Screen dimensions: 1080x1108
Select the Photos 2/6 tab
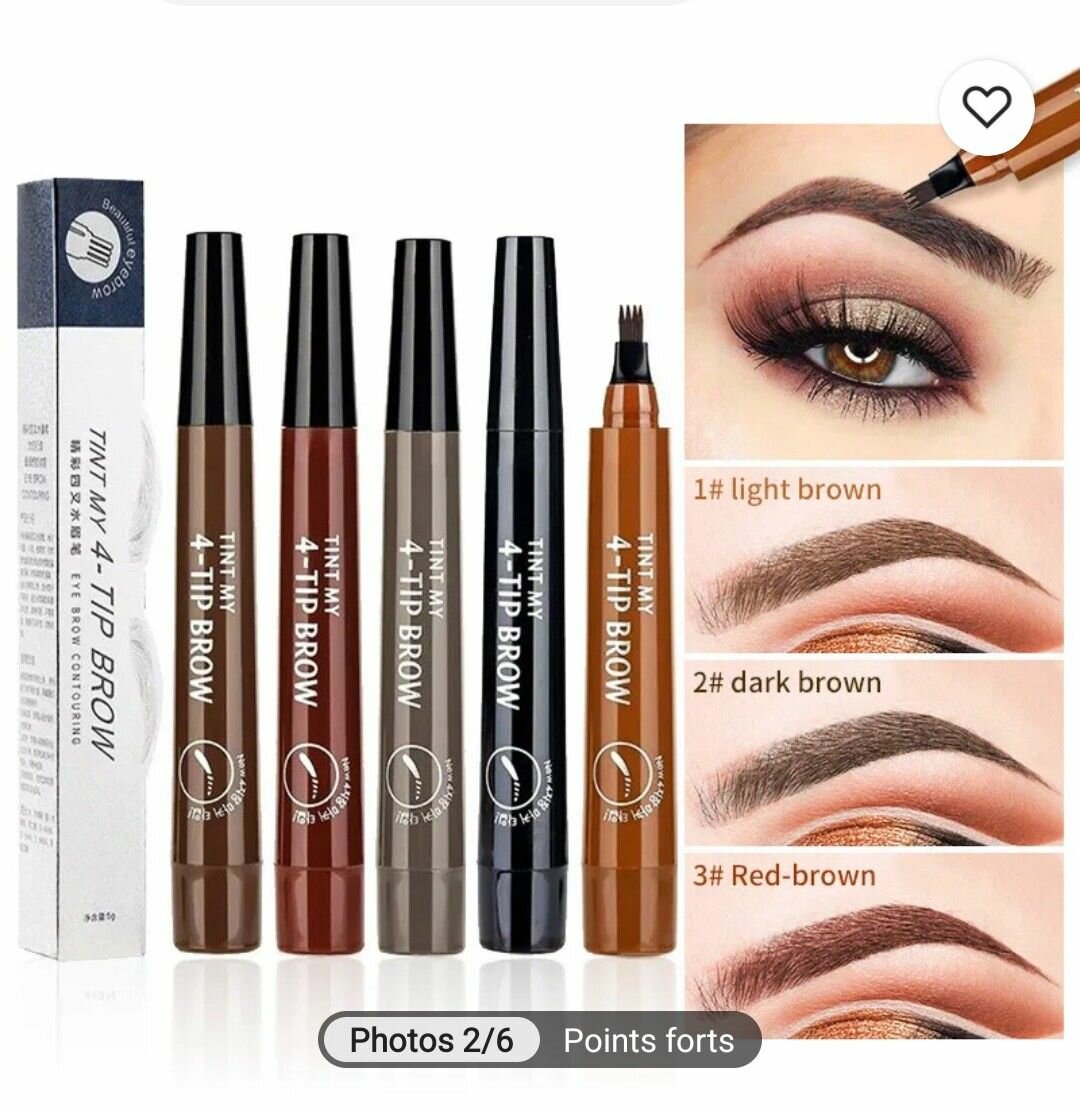pyautogui.click(x=431, y=1041)
